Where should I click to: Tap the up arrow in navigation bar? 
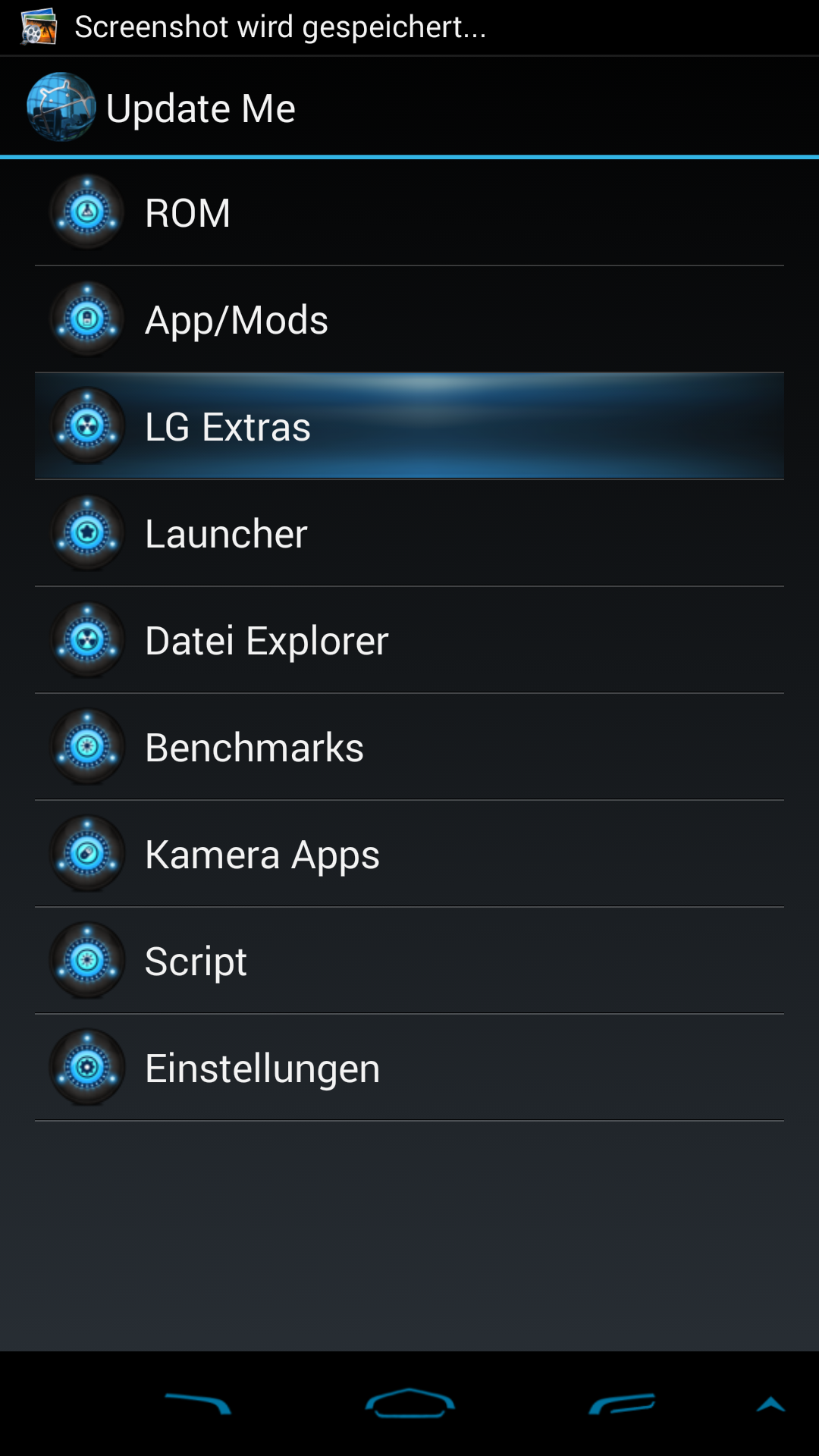tap(770, 1404)
